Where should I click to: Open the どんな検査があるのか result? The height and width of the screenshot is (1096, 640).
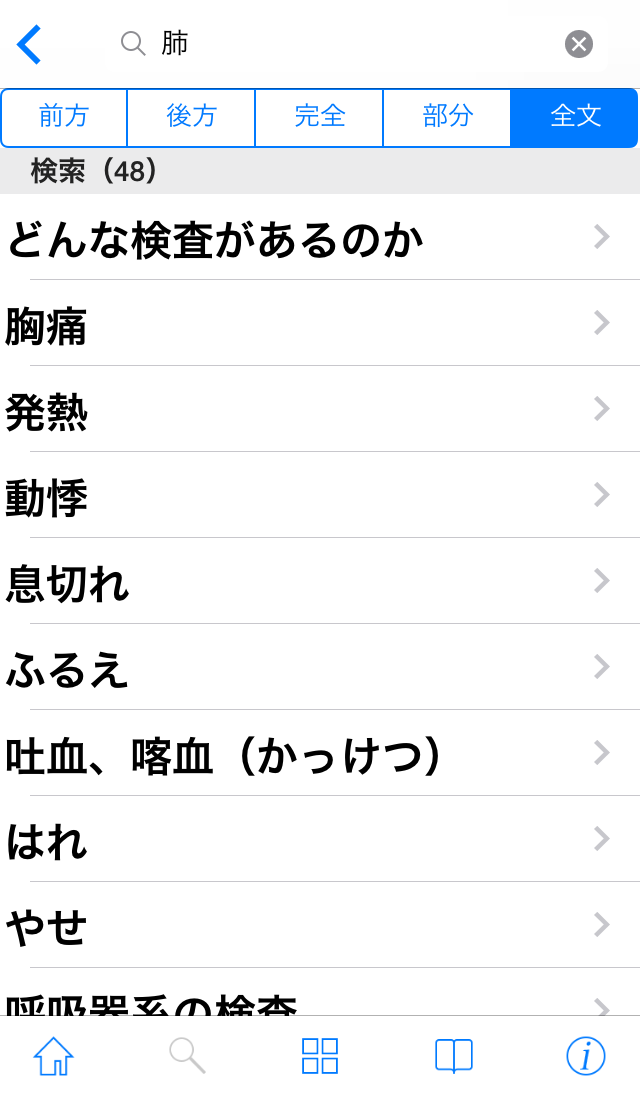(x=320, y=238)
